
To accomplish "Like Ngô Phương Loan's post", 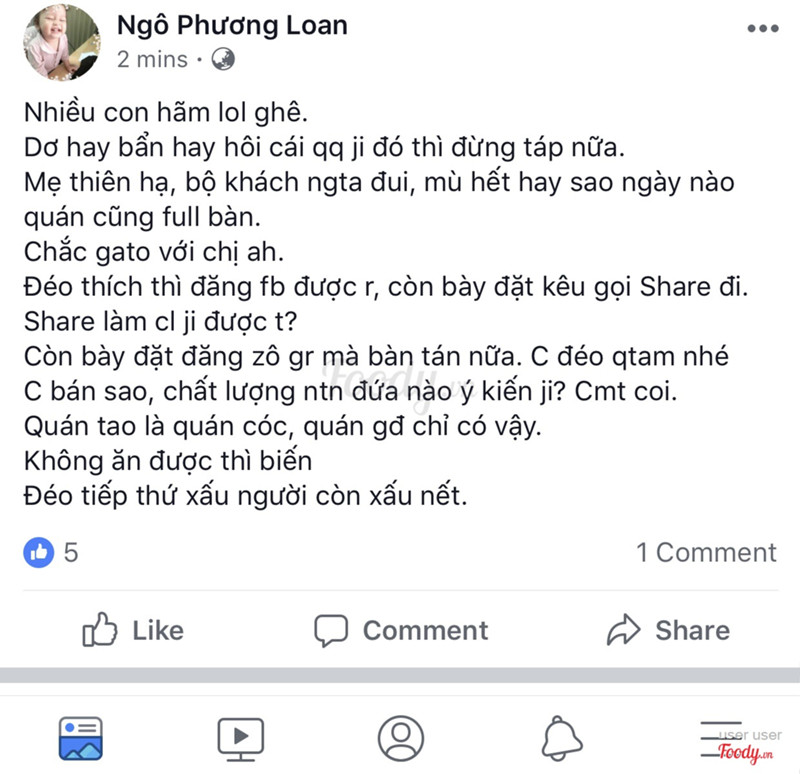I will [x=133, y=630].
